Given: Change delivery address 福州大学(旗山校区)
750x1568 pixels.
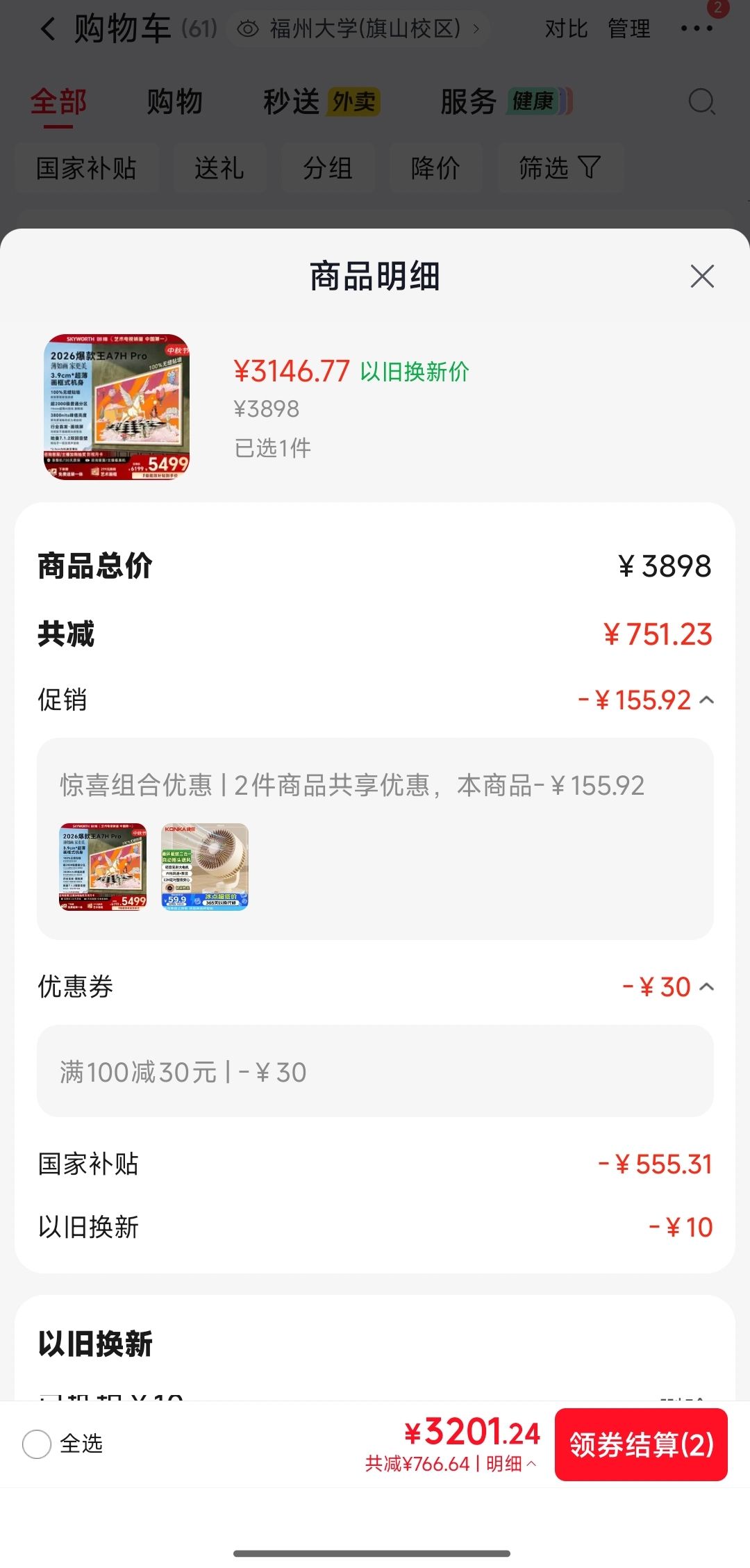Looking at the screenshot, I should [x=358, y=28].
